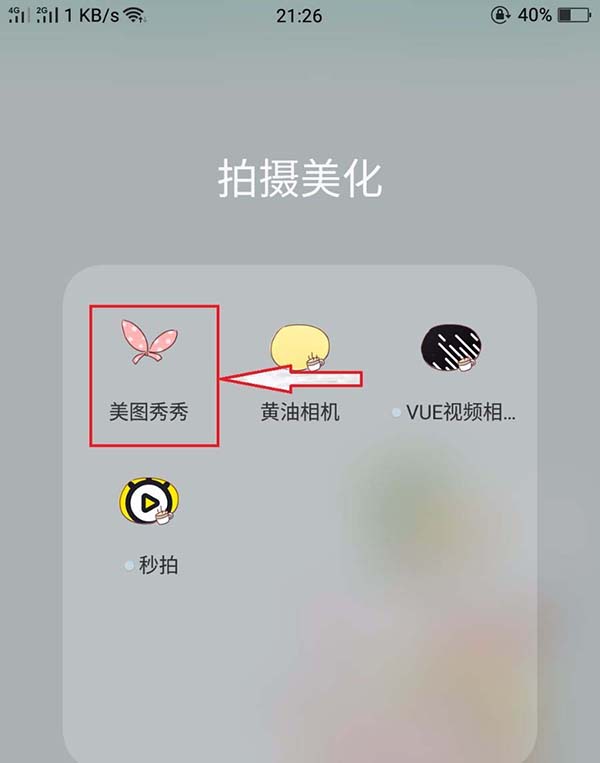Start the 秒拍 app
Image resolution: width=600 pixels, height=763 pixels.
click(x=149, y=503)
